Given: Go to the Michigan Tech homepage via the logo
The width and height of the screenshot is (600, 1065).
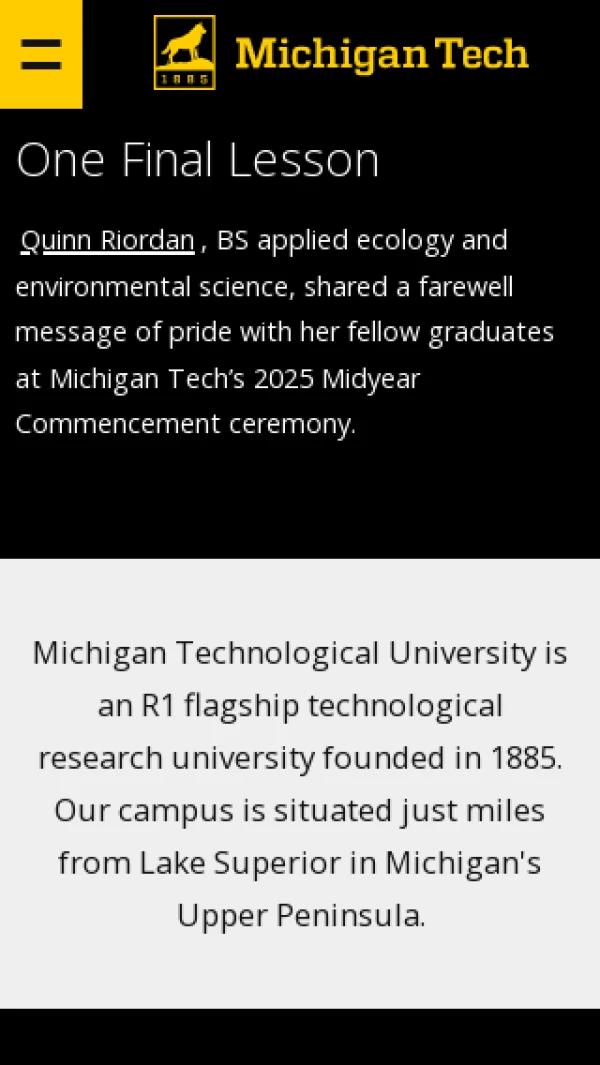Looking at the screenshot, I should 340,53.
